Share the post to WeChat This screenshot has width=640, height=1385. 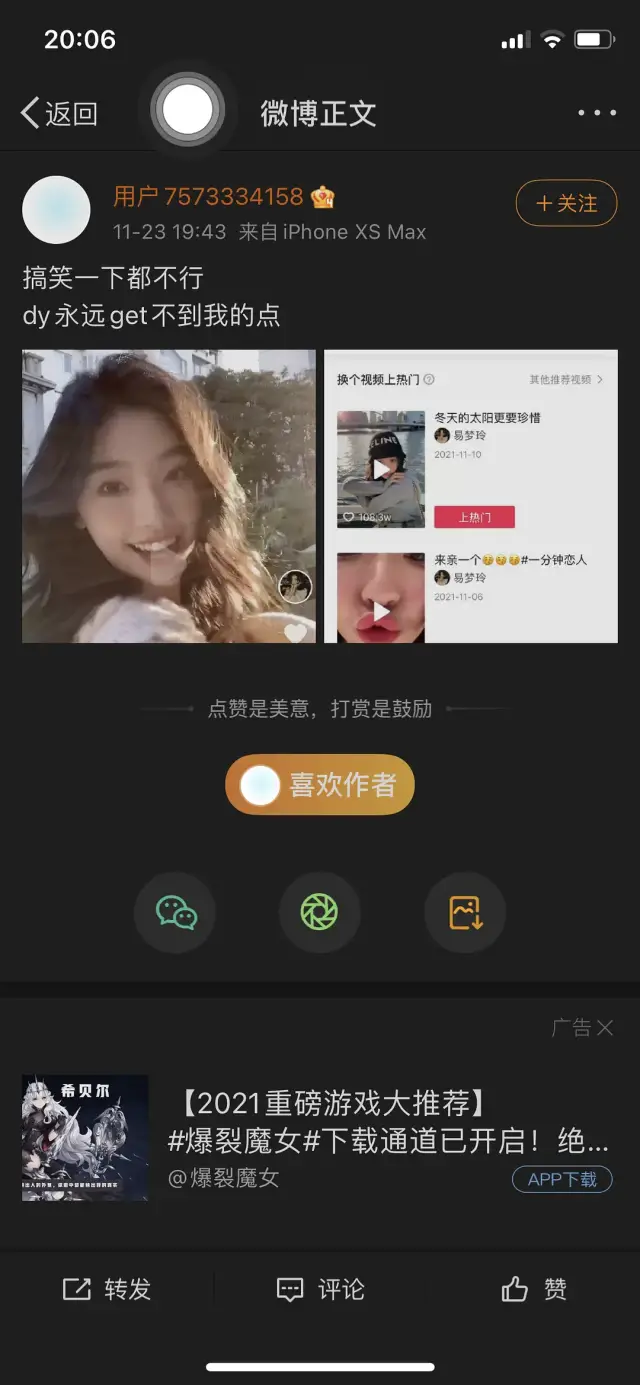[176, 912]
